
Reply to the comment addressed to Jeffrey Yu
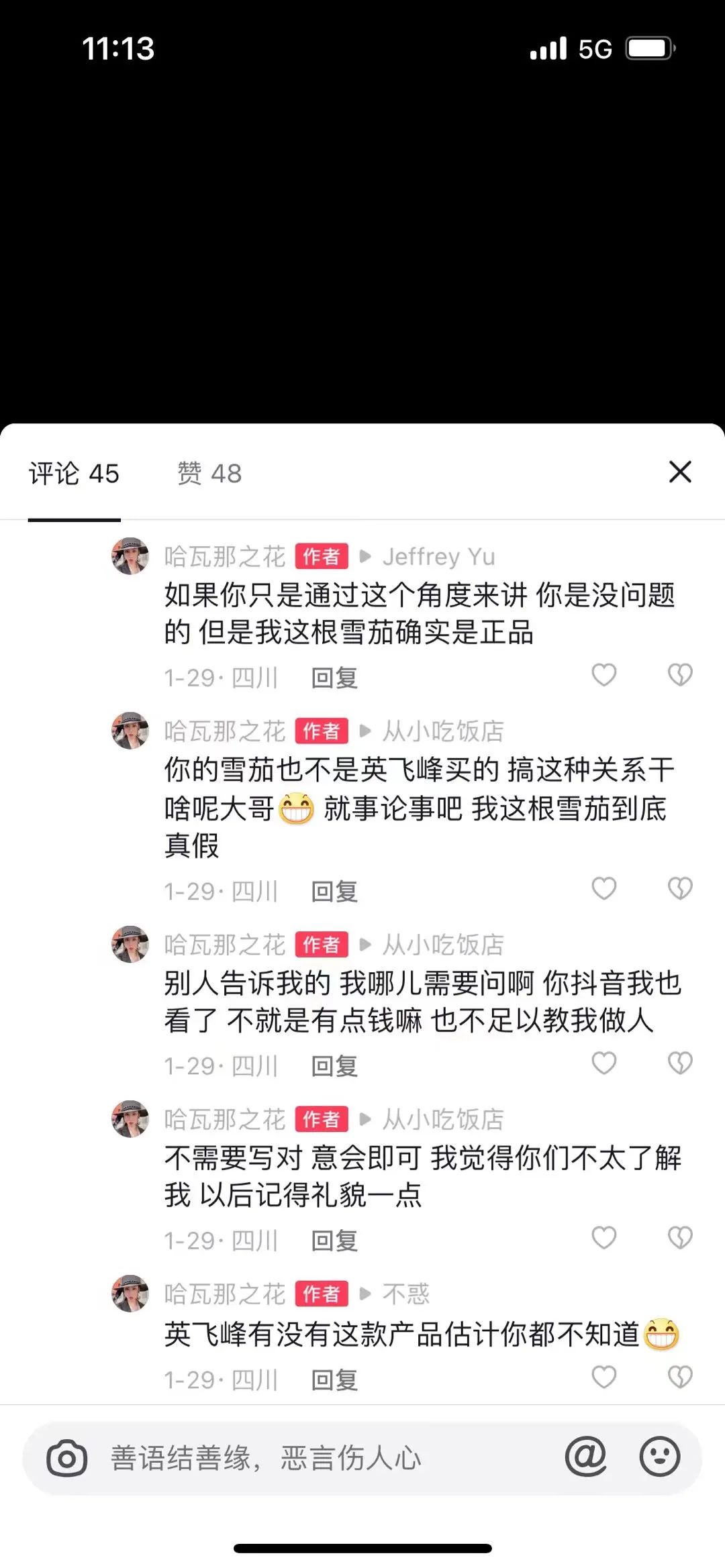[334, 678]
